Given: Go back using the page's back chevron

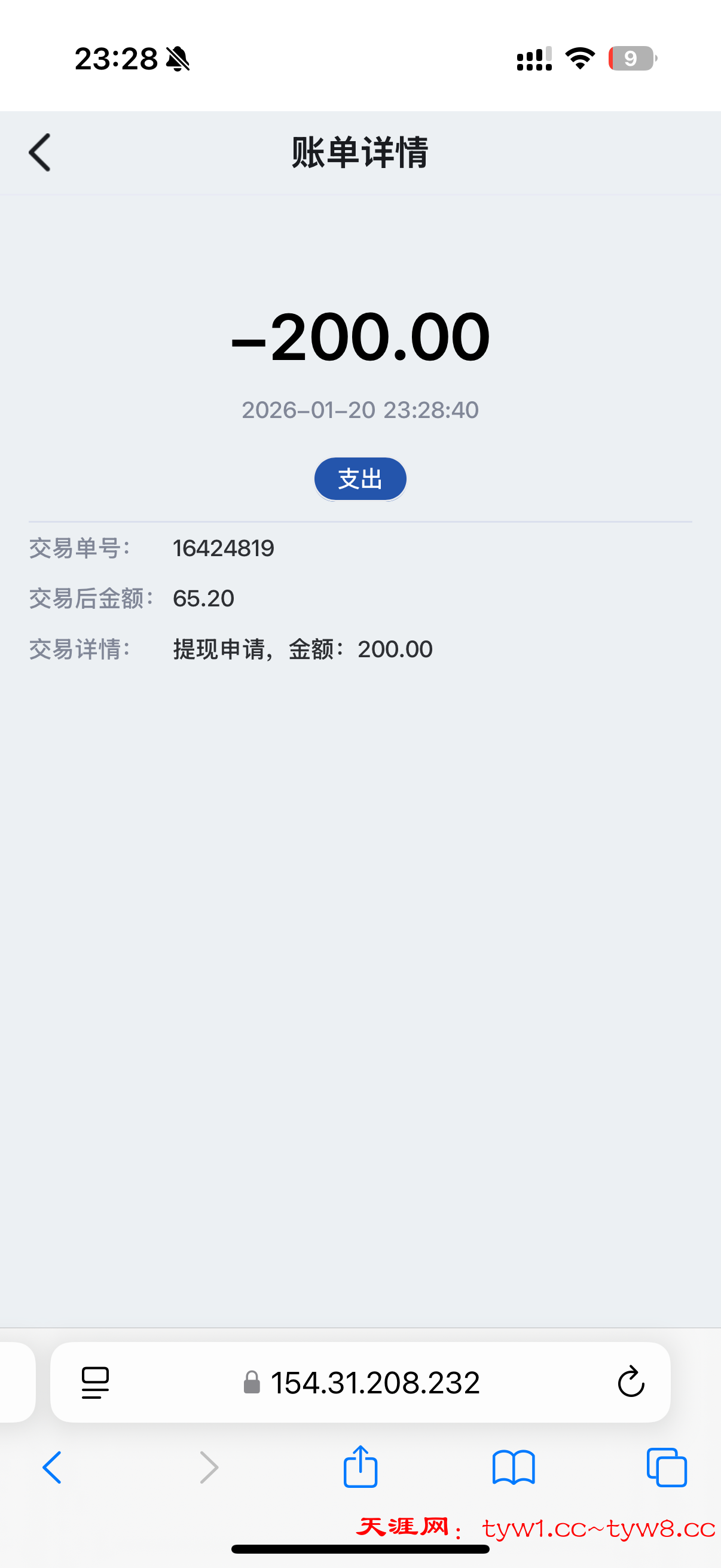Looking at the screenshot, I should (39, 152).
